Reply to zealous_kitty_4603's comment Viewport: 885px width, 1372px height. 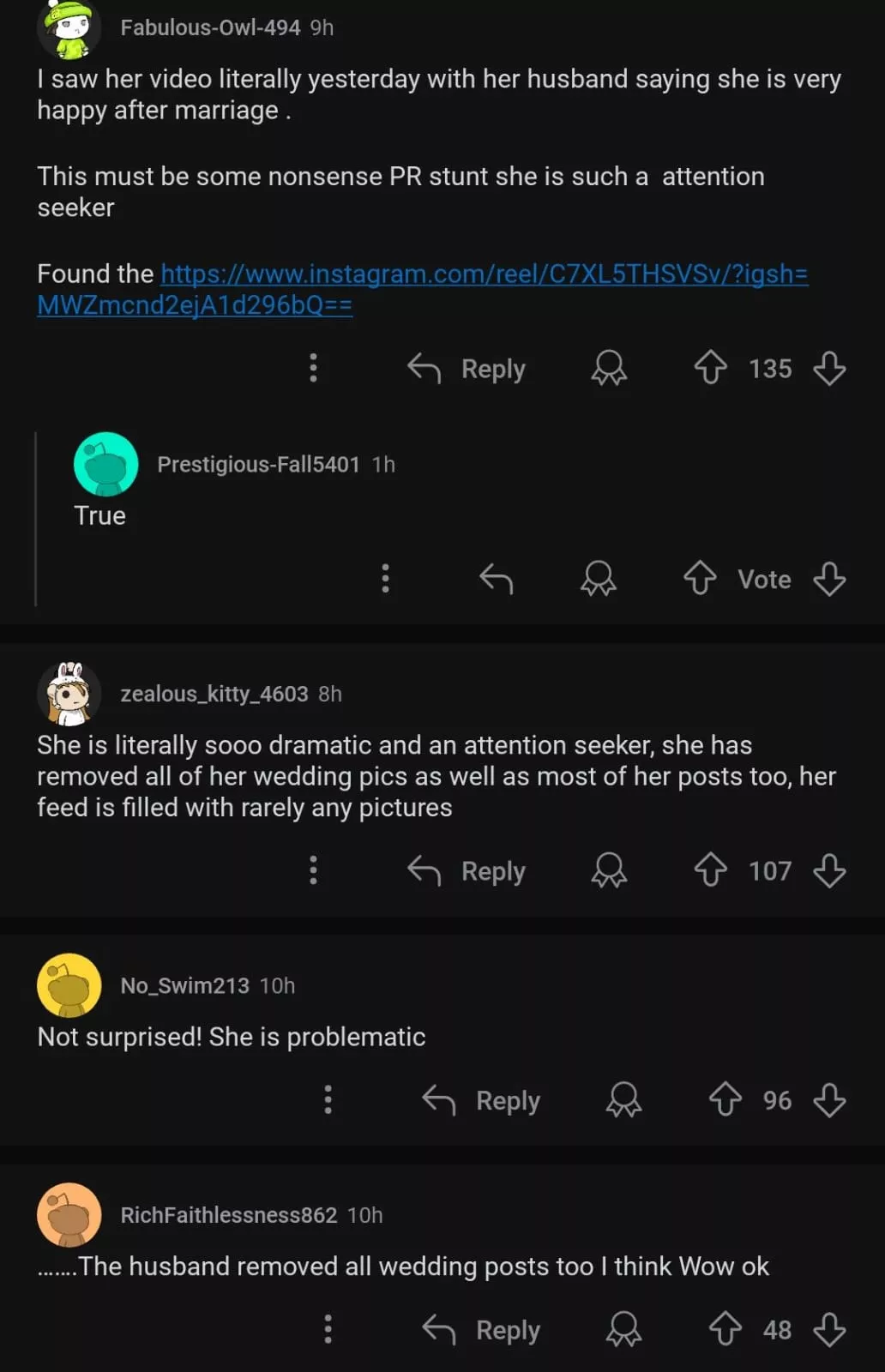coord(467,871)
